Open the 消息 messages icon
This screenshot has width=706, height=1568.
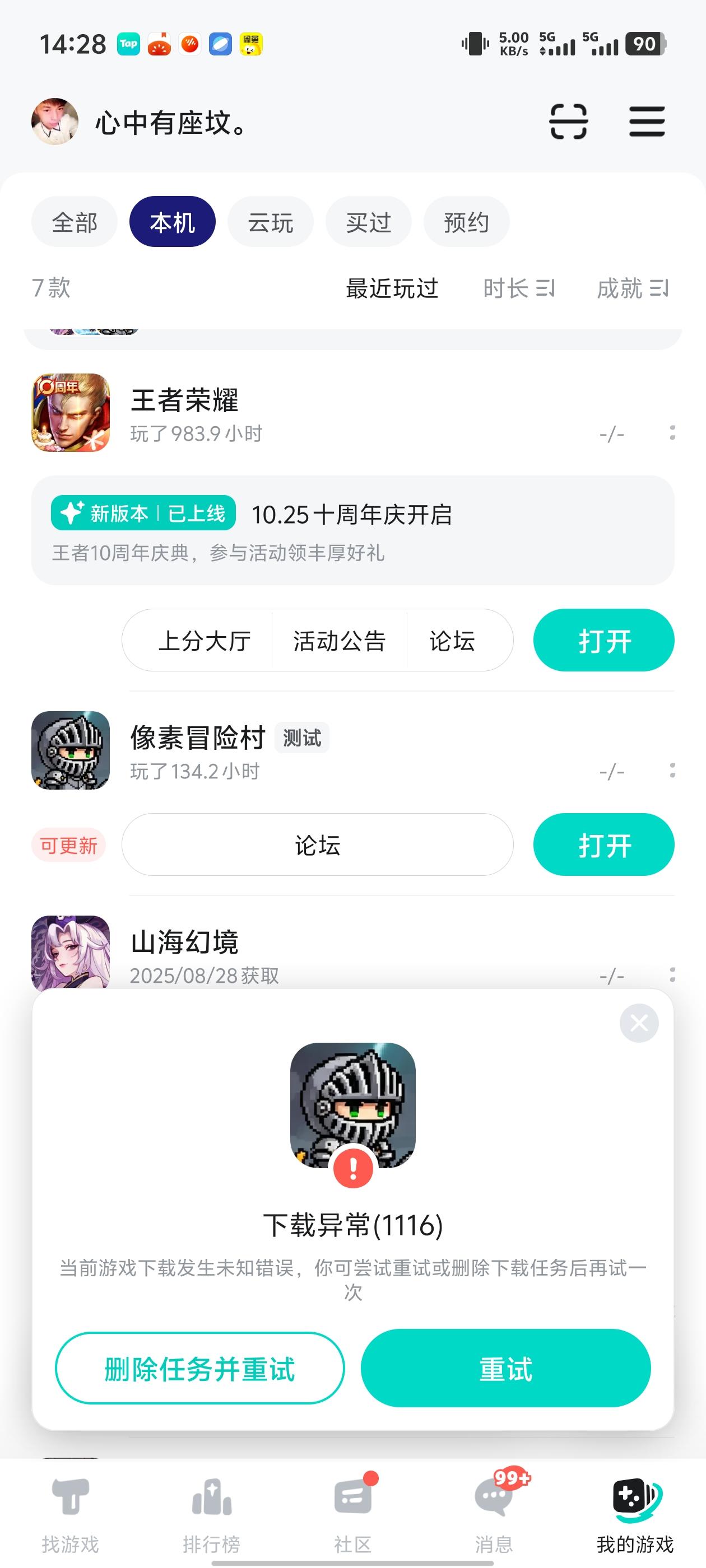click(x=494, y=1497)
